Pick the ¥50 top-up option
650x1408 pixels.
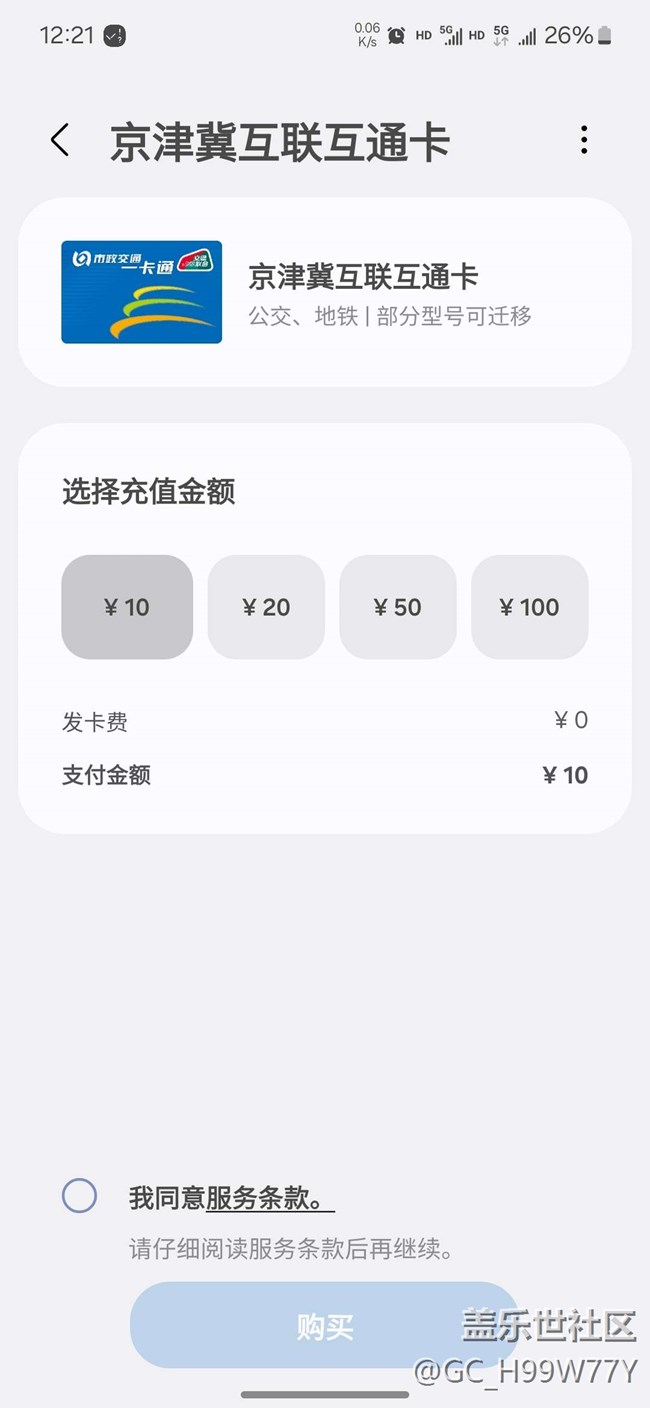(x=398, y=607)
